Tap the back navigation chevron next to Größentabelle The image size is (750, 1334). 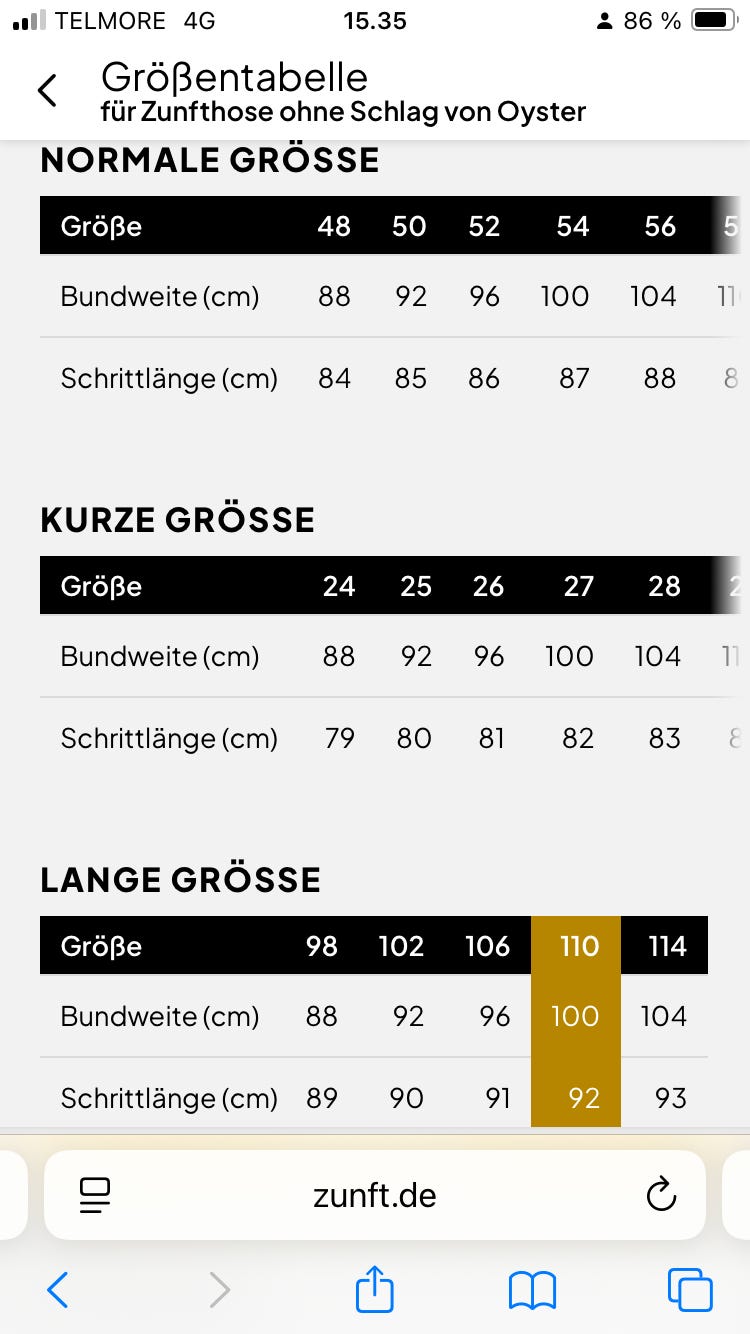coord(47,90)
